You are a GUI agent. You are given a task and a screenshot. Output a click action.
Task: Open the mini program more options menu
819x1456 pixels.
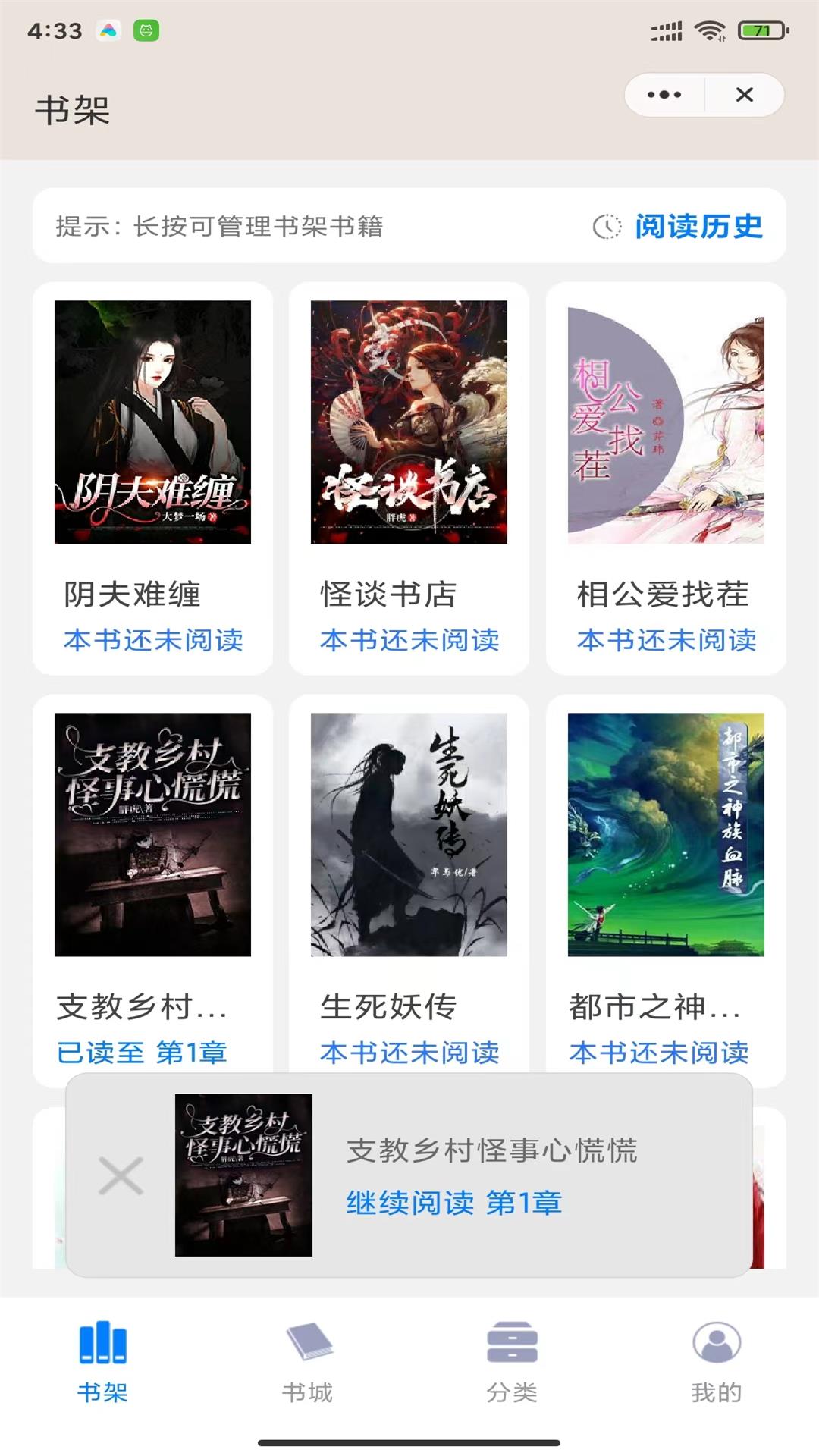(x=664, y=95)
